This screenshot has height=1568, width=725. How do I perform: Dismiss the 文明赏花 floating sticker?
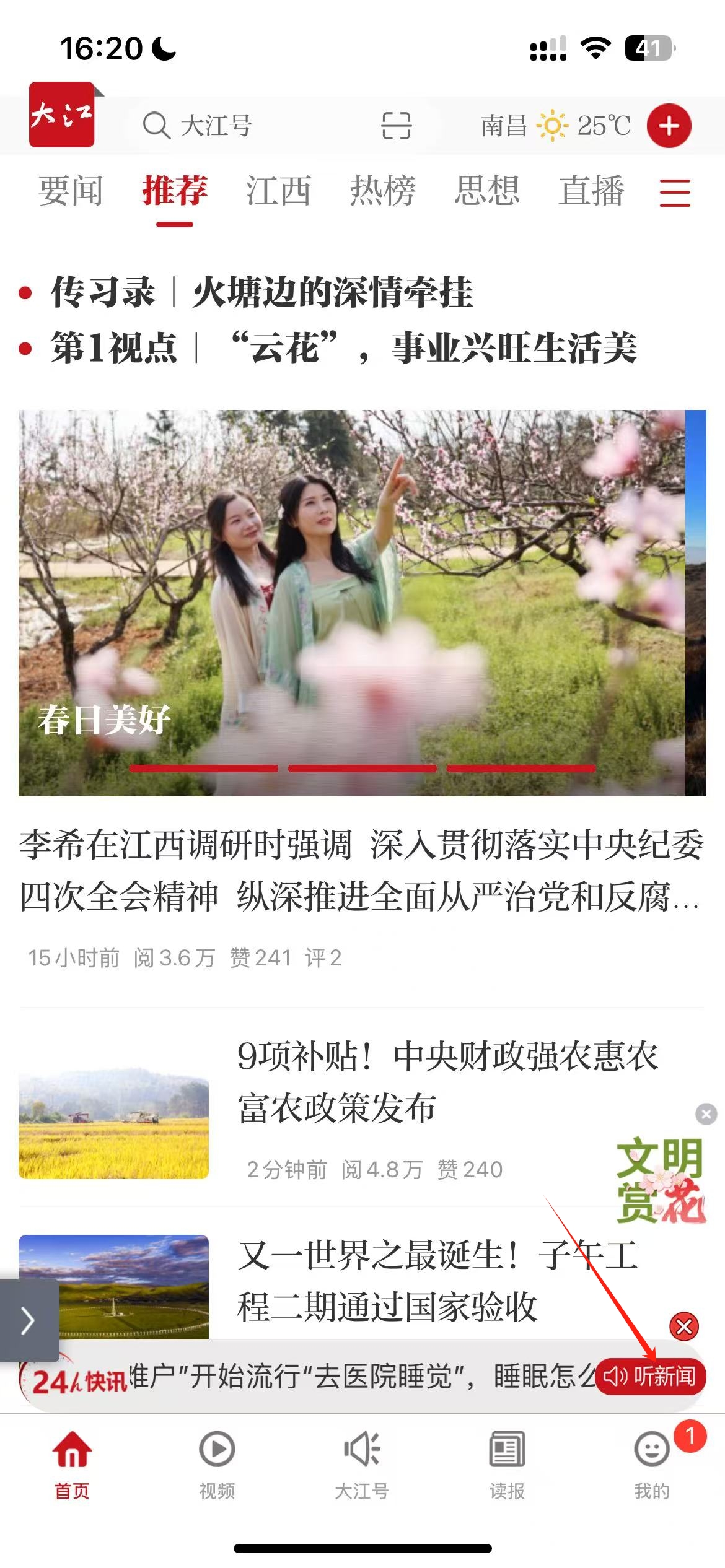pos(706,1114)
